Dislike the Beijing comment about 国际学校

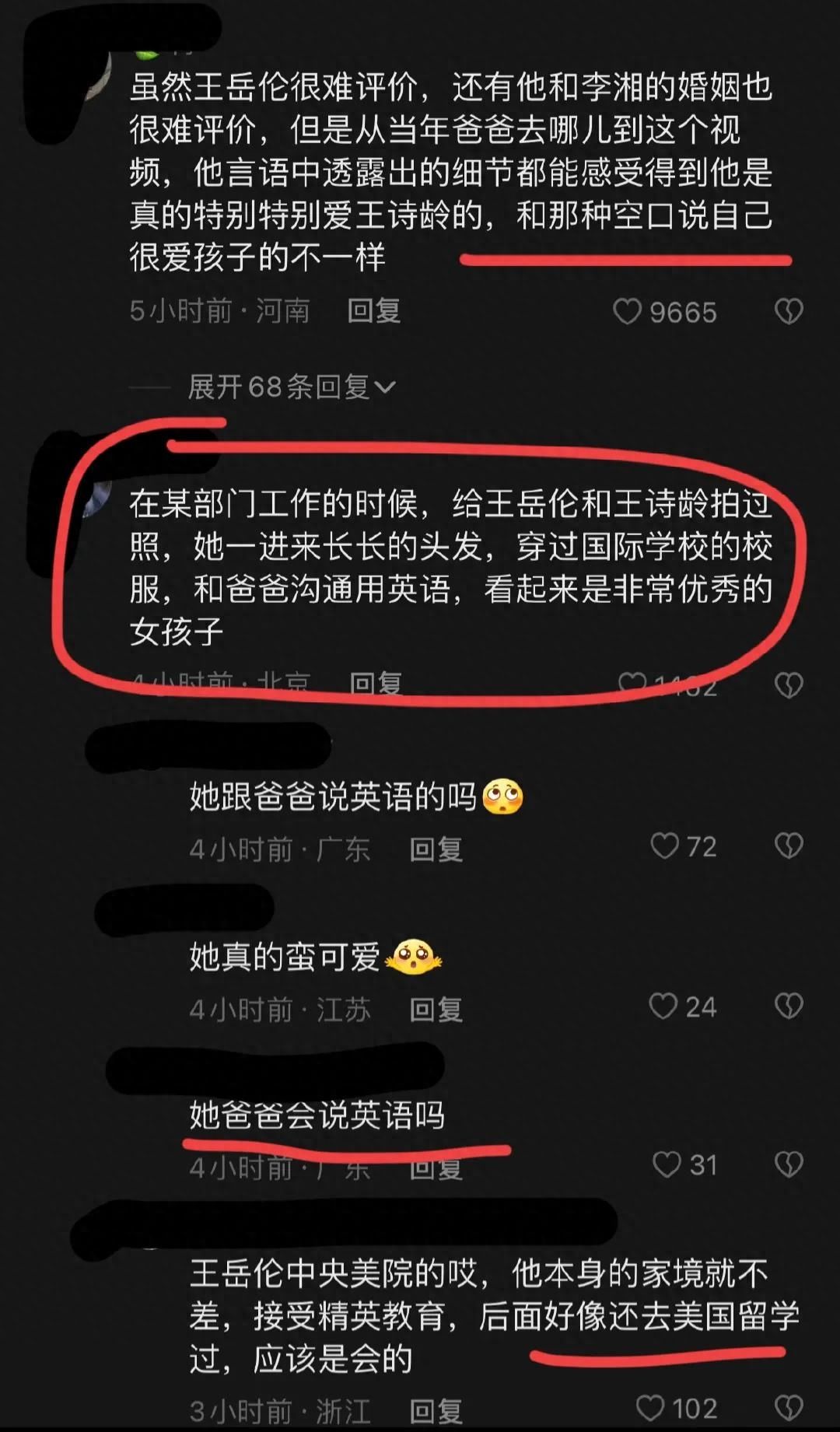[789, 685]
